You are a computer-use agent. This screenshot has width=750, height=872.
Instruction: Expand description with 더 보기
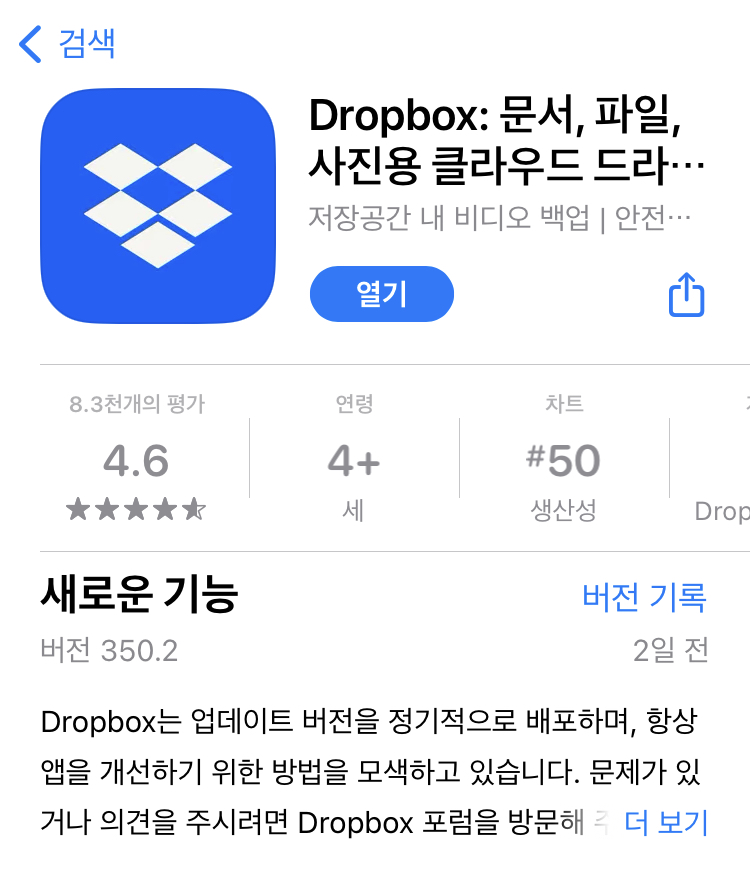tap(666, 822)
